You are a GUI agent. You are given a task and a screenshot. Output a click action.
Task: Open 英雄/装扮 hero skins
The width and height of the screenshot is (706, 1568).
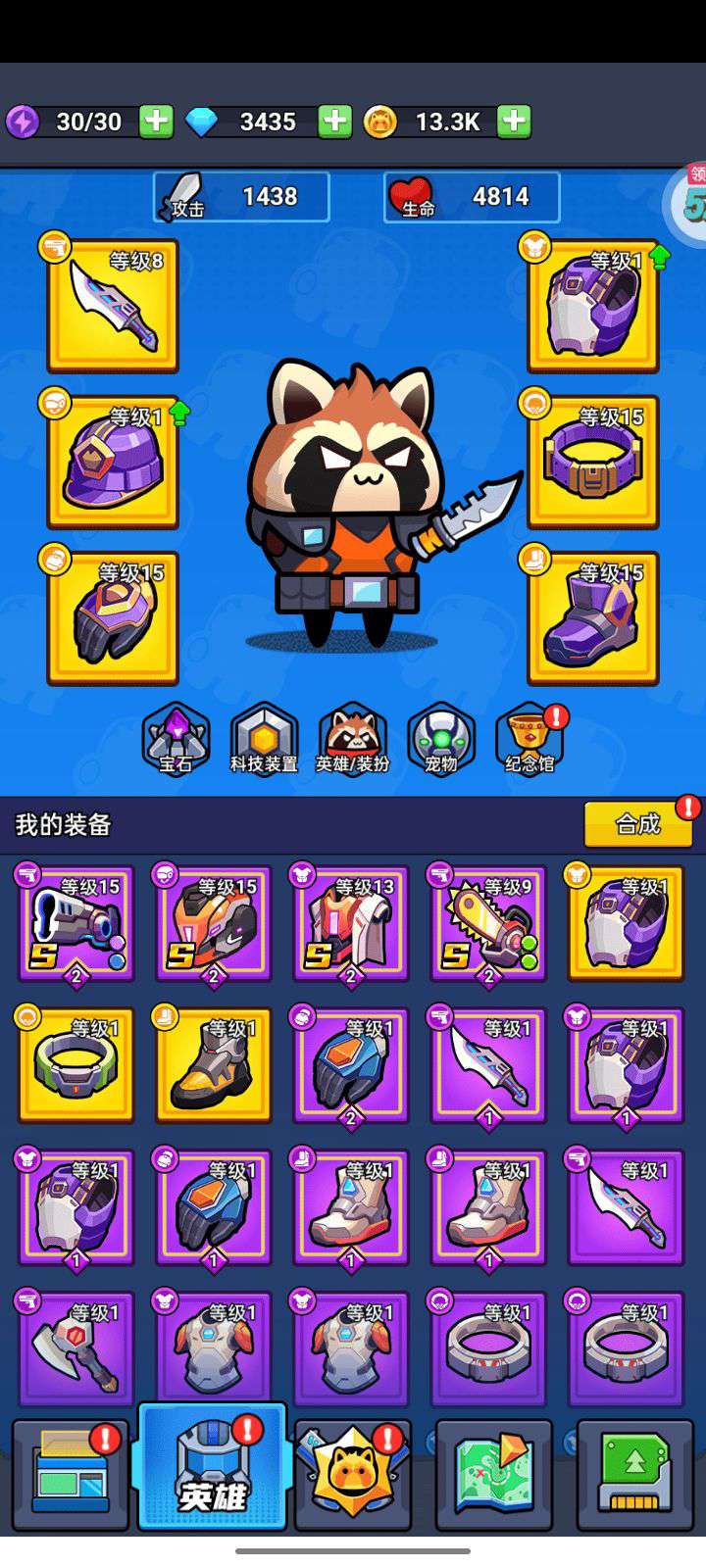(x=352, y=740)
